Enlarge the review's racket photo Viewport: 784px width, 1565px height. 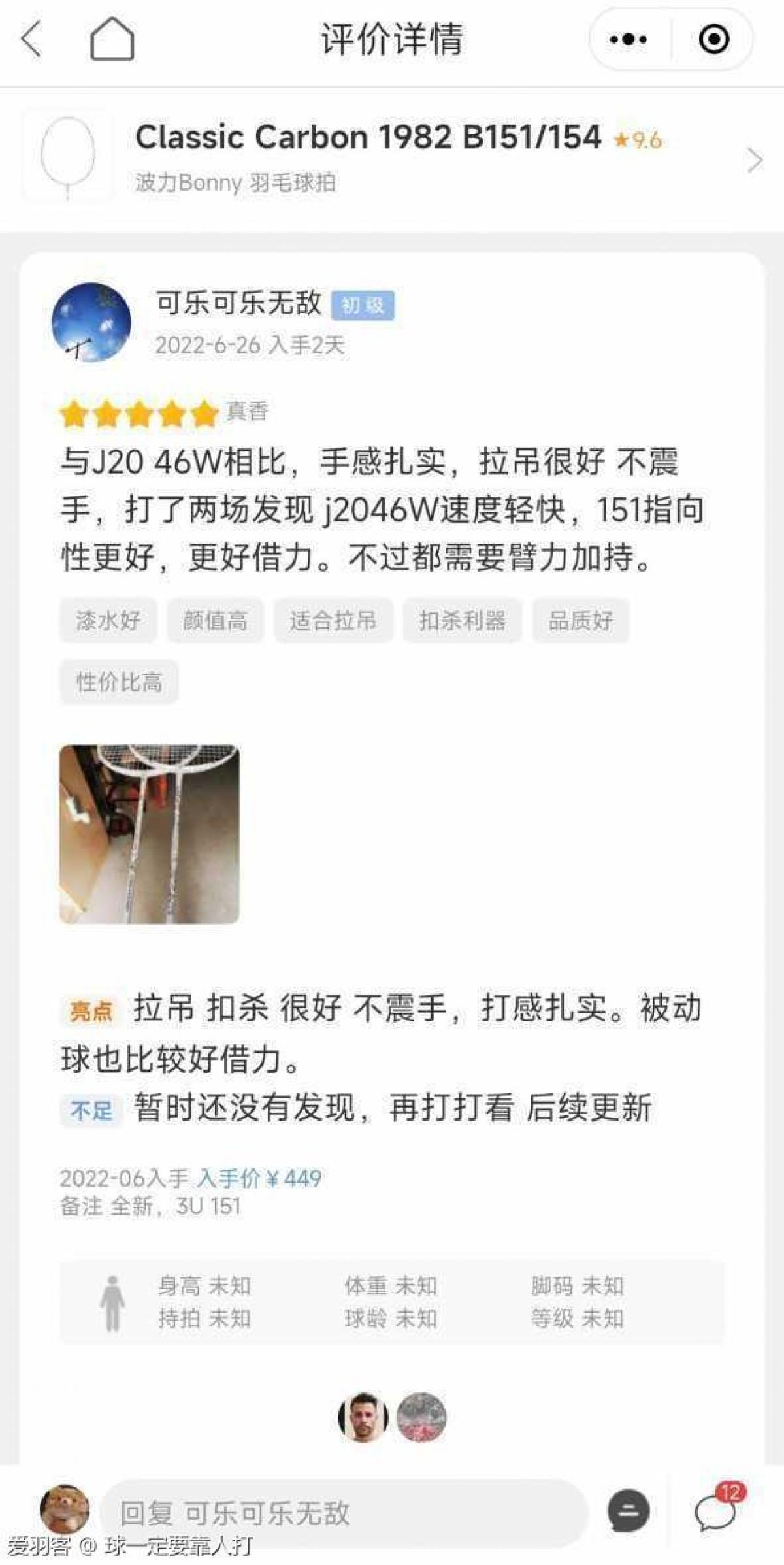(150, 834)
